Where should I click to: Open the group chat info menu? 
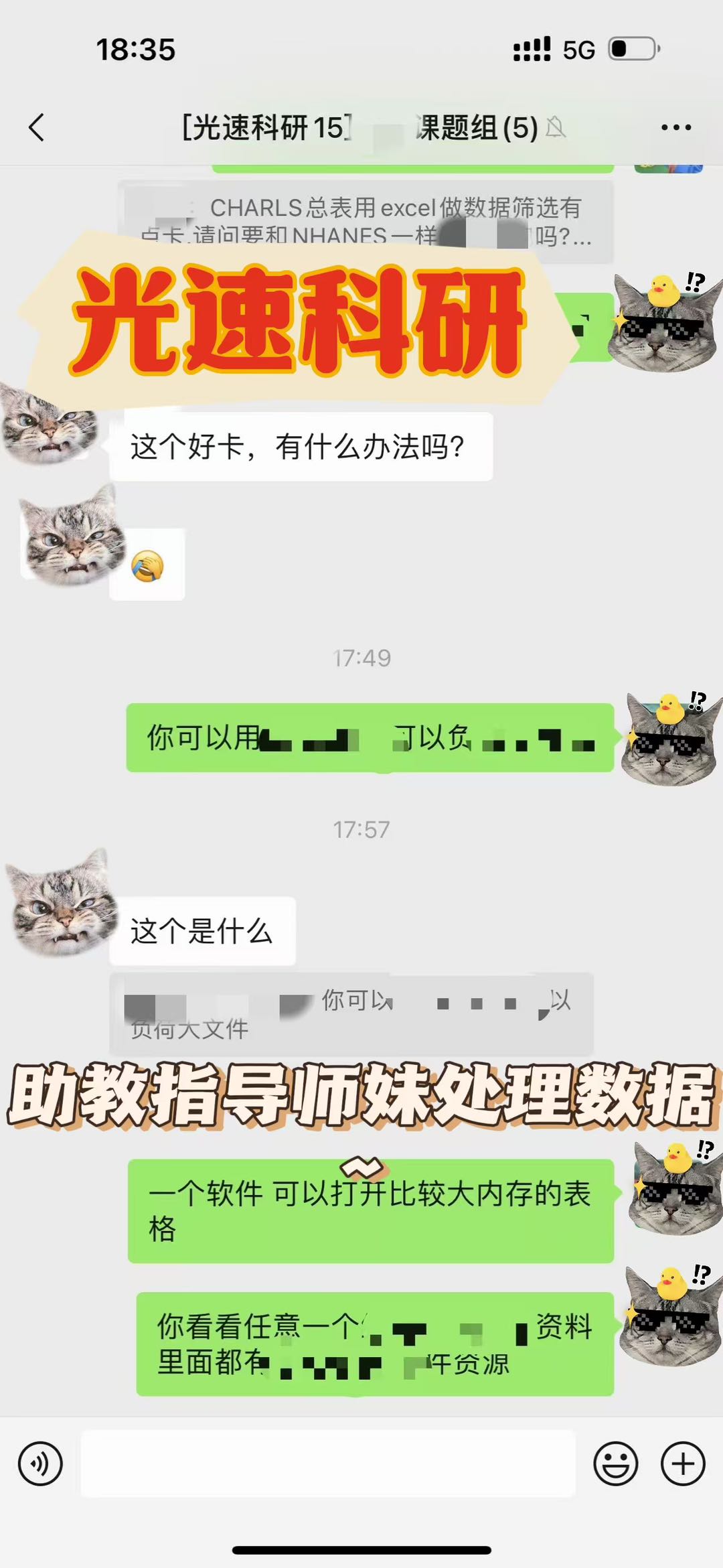tap(675, 127)
